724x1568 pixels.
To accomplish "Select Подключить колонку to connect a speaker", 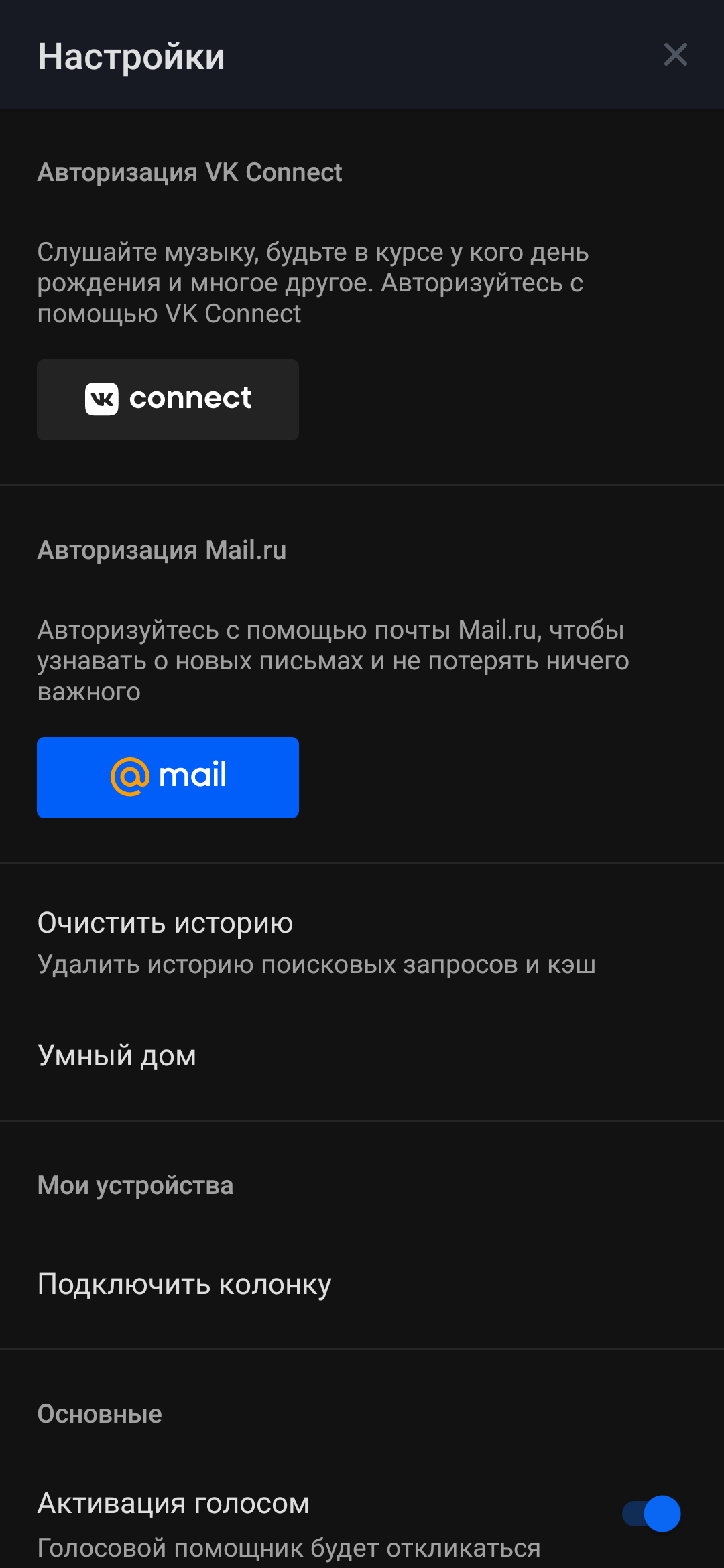I will pos(184,1285).
